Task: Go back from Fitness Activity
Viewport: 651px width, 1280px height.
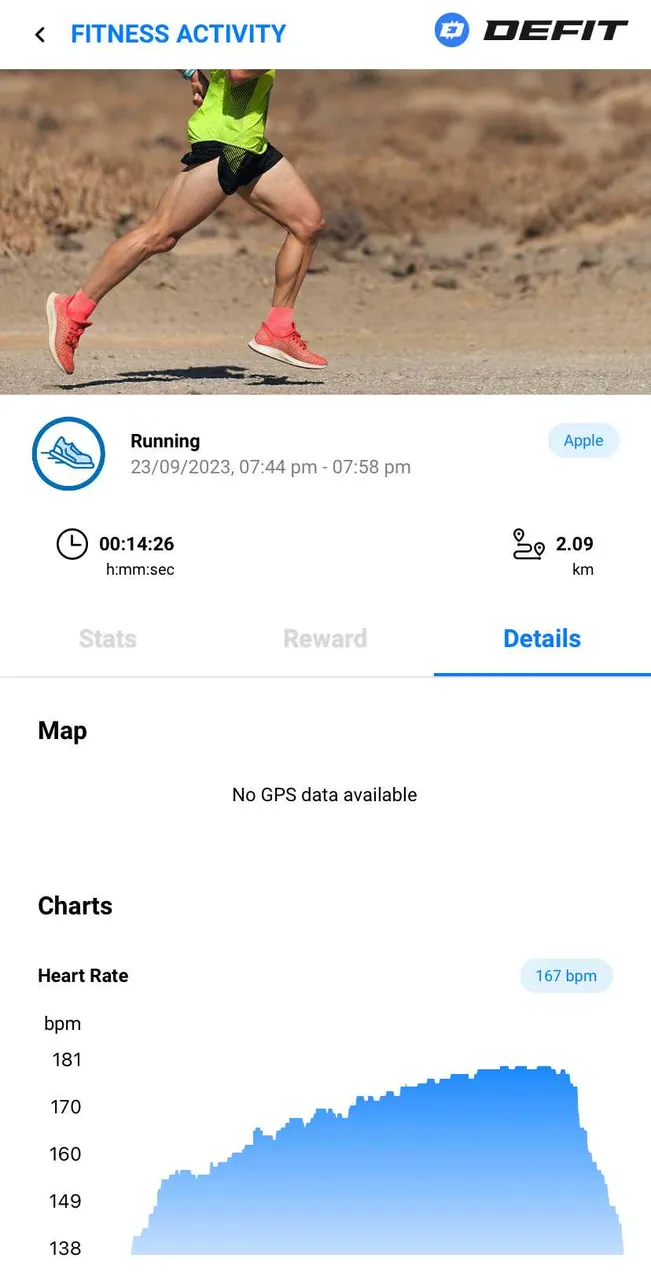Action: coord(40,35)
